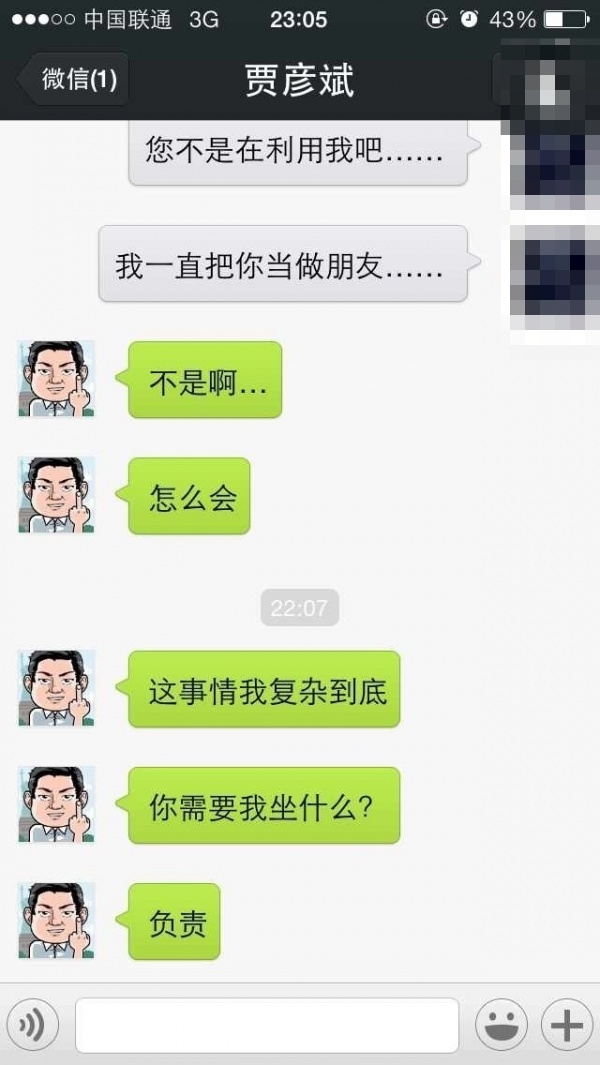Open the plus attachments menu
This screenshot has height=1065, width=600.
pos(567,1025)
